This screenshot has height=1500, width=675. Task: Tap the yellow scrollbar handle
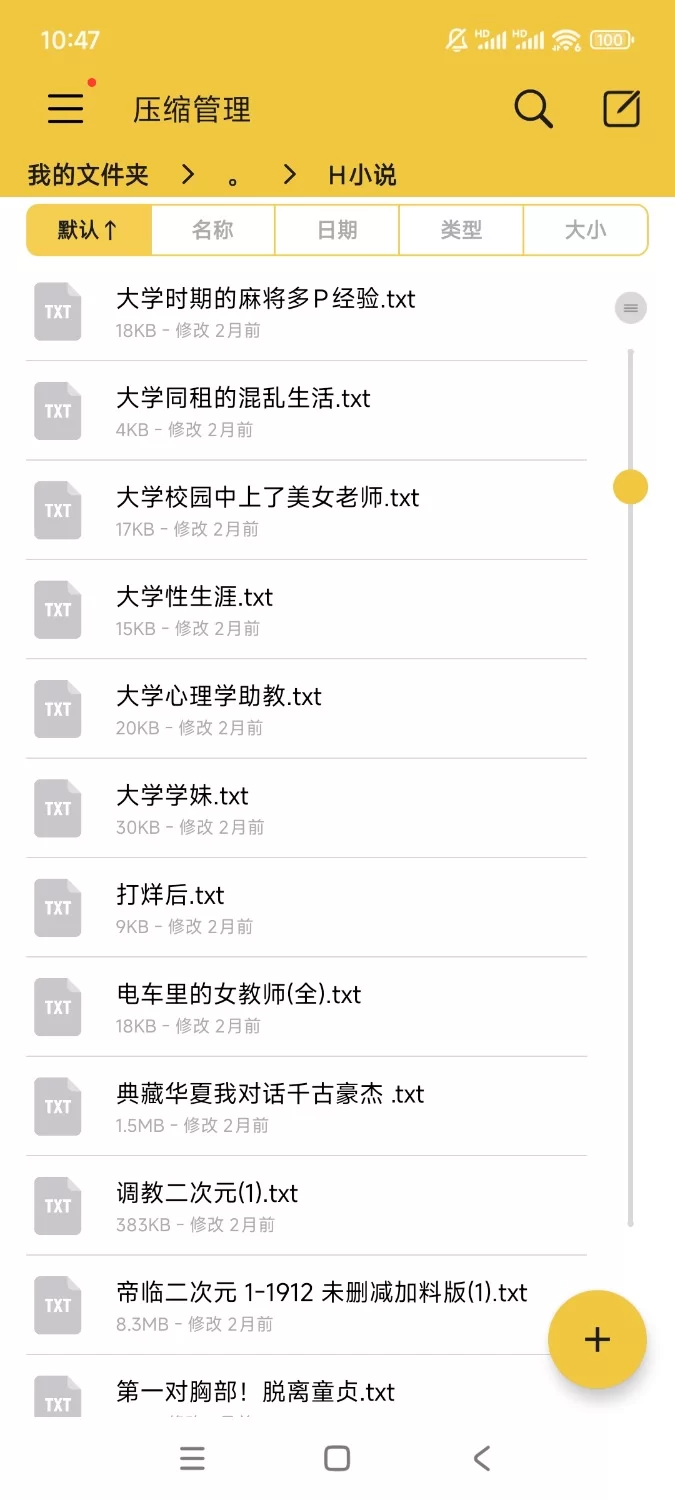(x=630, y=488)
